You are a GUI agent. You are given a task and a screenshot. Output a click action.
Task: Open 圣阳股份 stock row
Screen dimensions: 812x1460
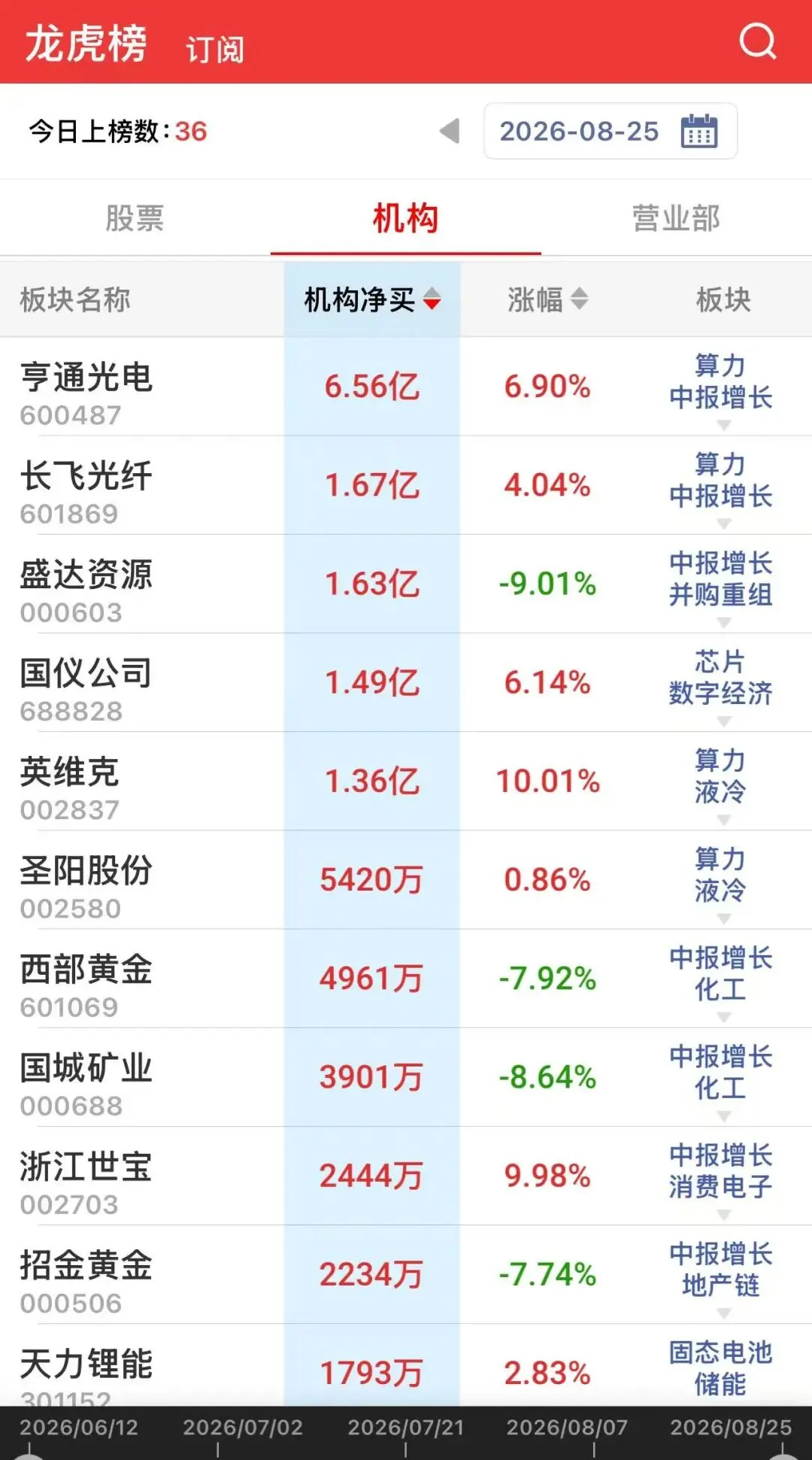pos(406,879)
